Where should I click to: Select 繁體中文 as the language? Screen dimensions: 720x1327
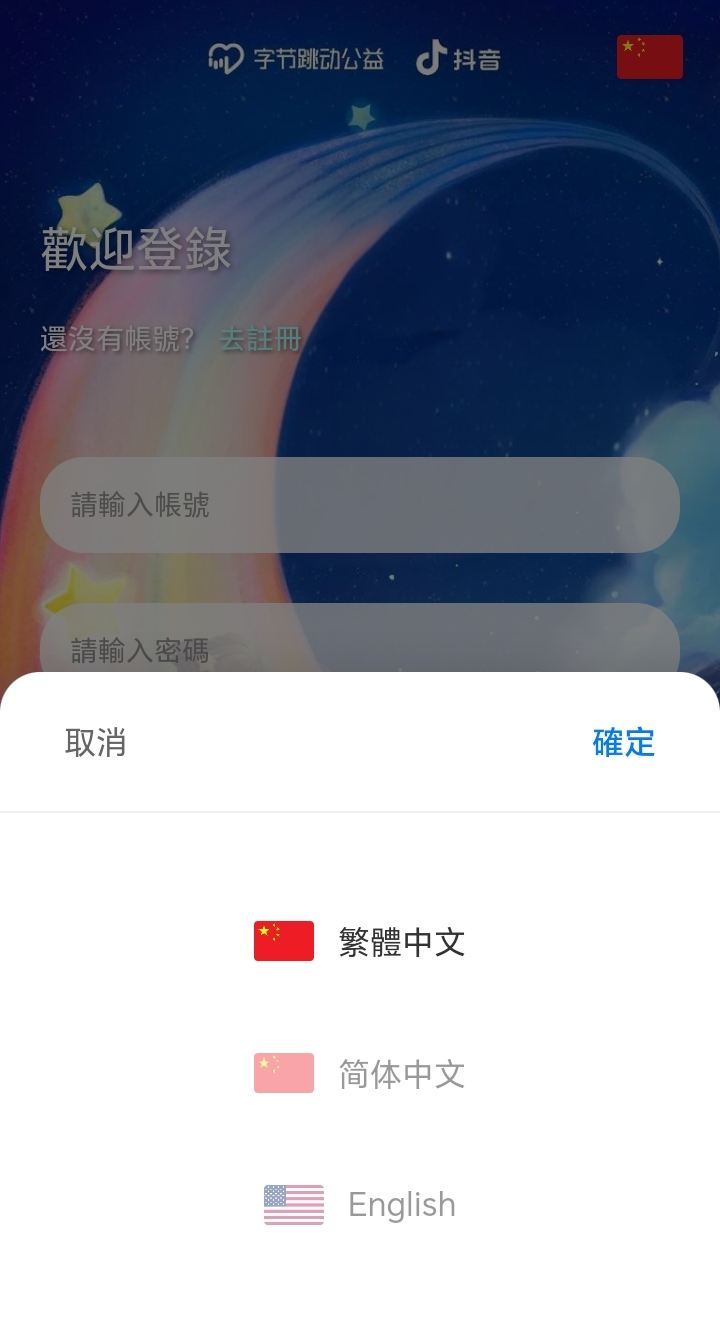click(x=401, y=941)
